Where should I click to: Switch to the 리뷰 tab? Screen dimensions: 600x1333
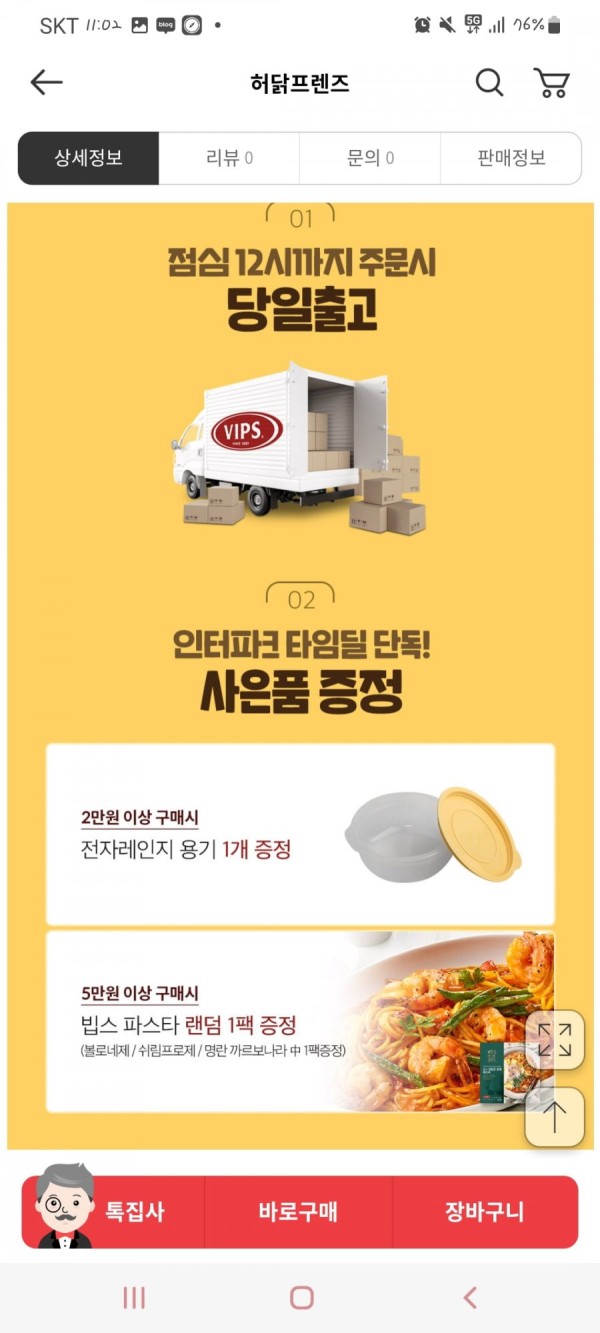pyautogui.click(x=229, y=158)
